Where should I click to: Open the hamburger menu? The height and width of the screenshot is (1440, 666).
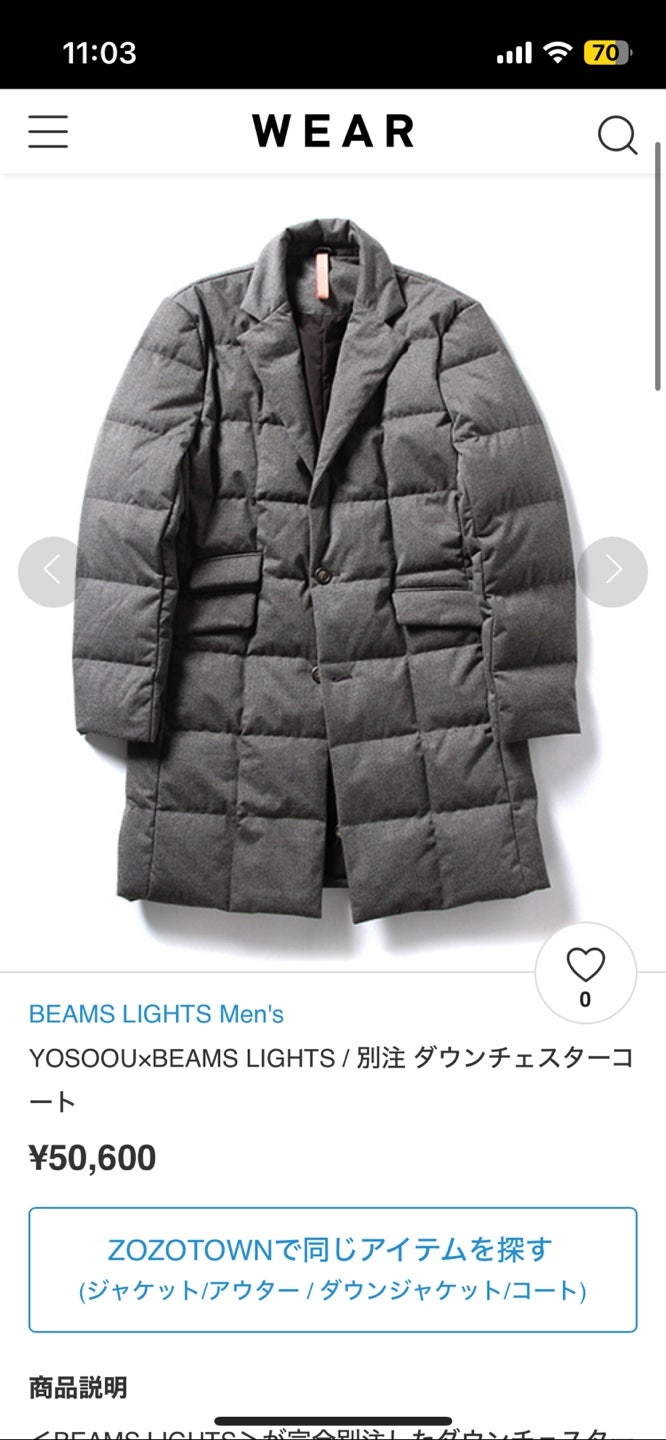tap(48, 132)
